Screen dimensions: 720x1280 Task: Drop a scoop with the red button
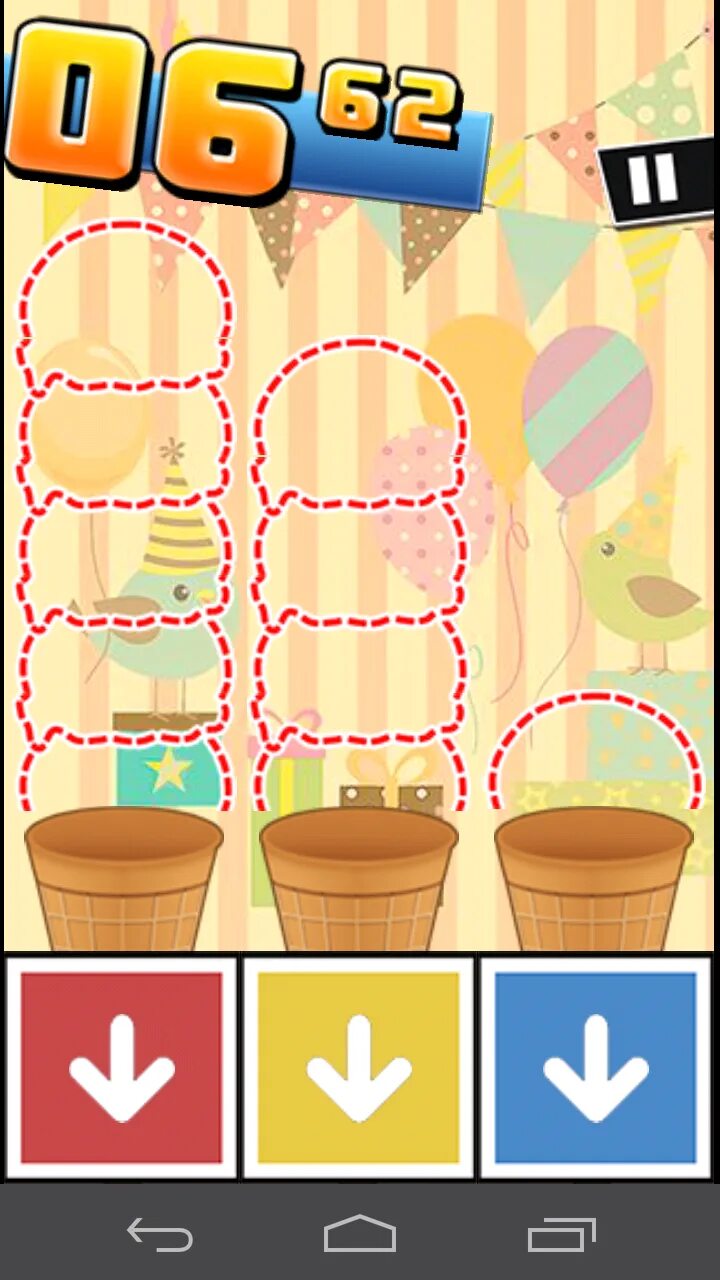click(x=121, y=1067)
